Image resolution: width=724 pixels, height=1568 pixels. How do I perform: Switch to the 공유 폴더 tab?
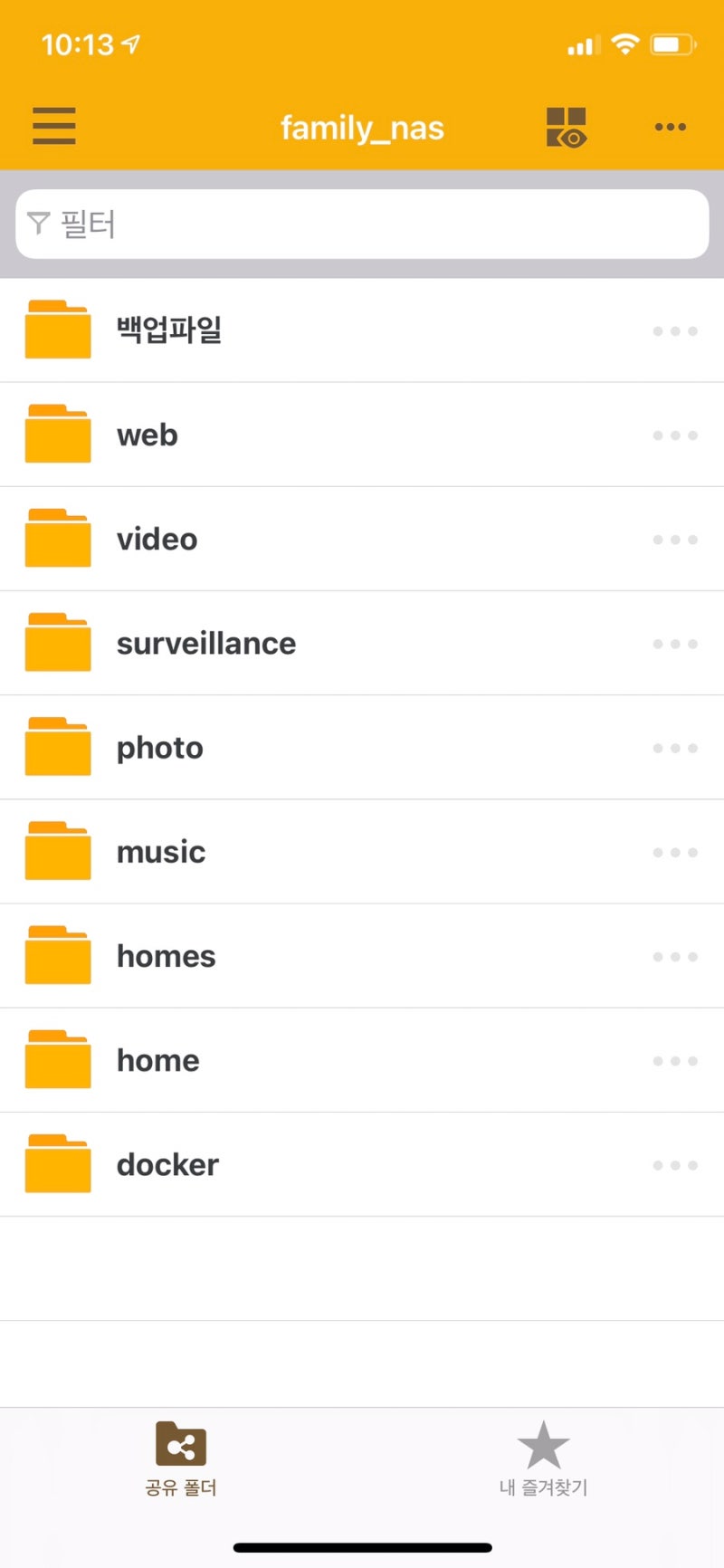(181, 1458)
